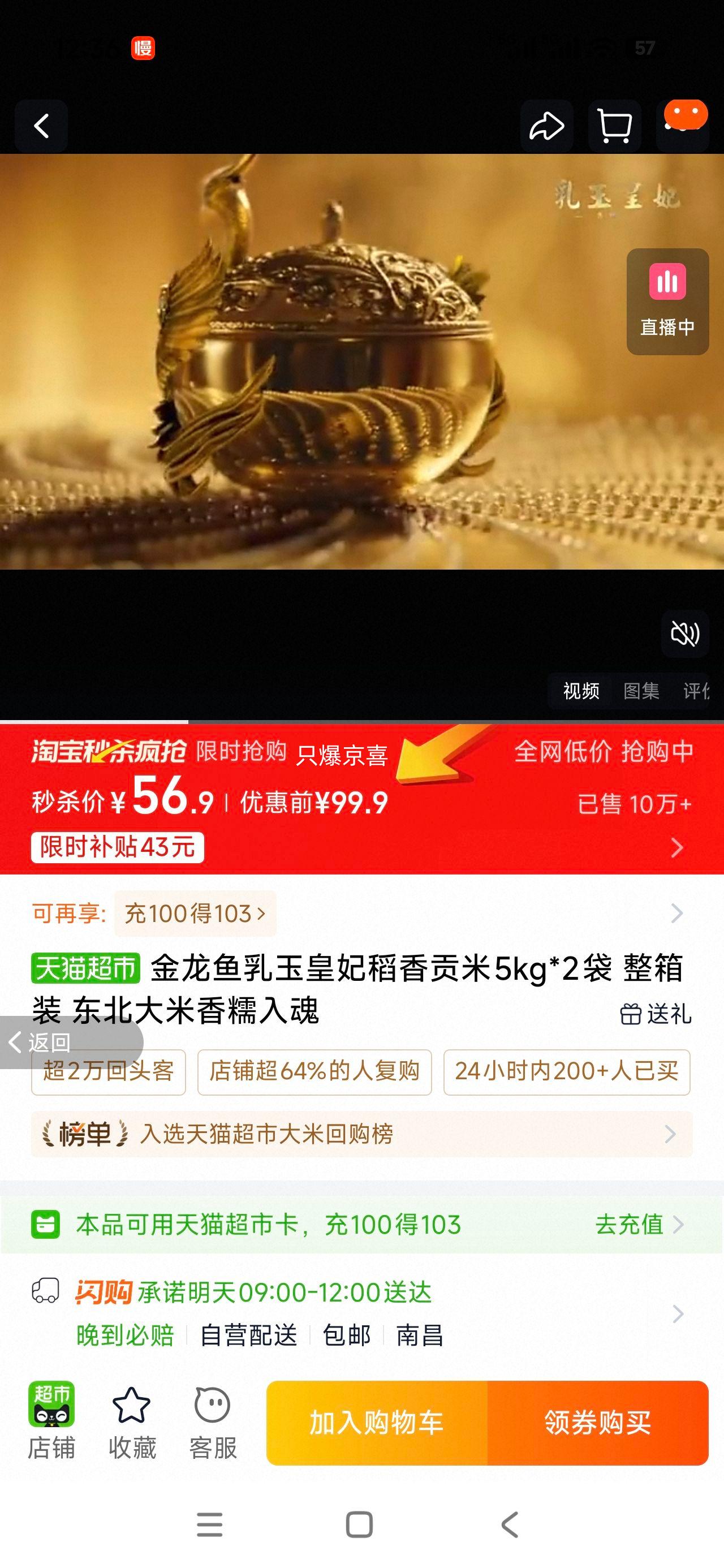Viewport: 724px width, 1568px height.
Task: Unmute the product video
Action: (684, 633)
